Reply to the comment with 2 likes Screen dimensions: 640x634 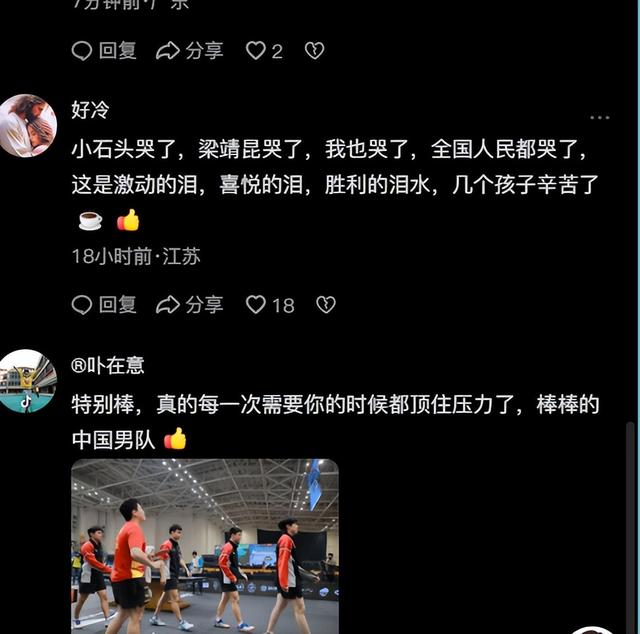(x=104, y=51)
